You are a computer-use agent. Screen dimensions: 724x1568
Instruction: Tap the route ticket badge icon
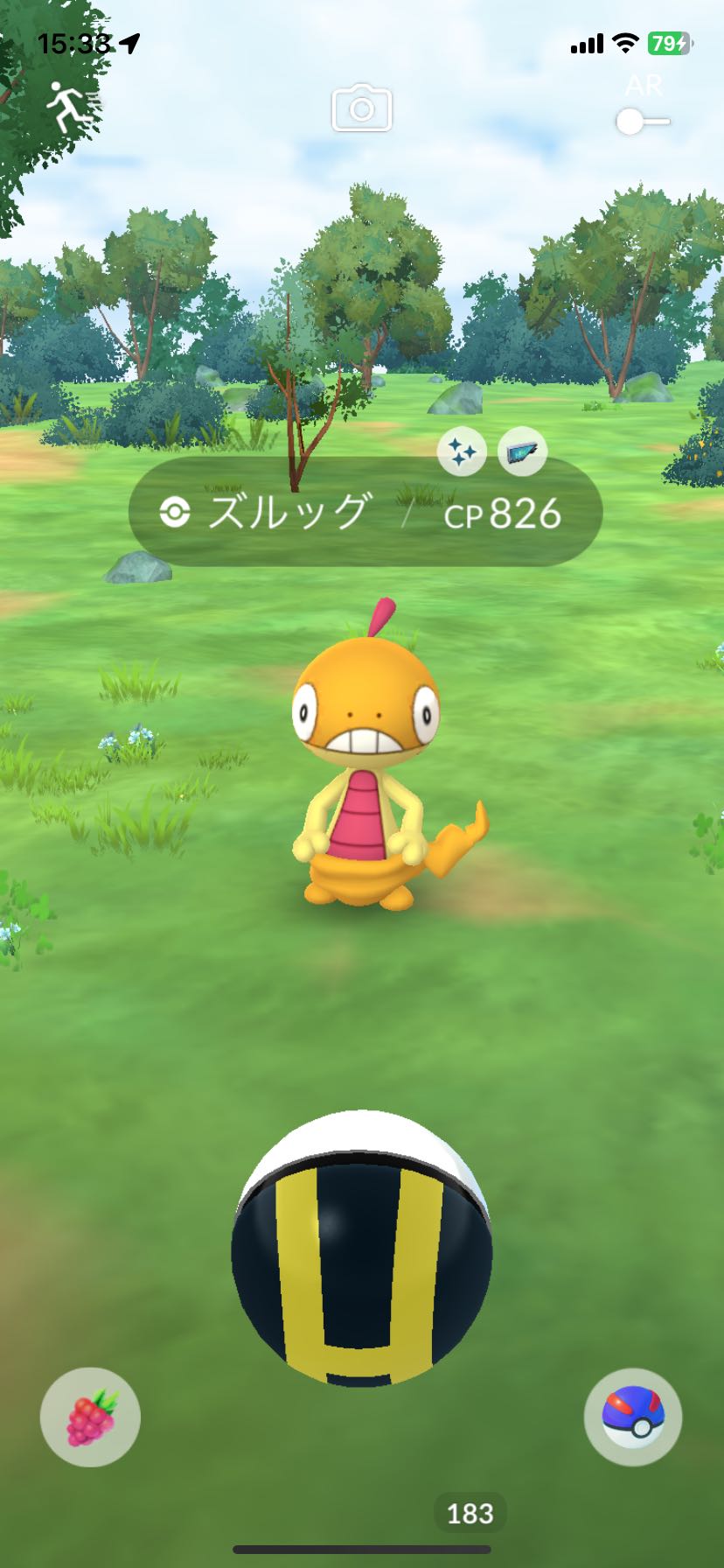(523, 451)
